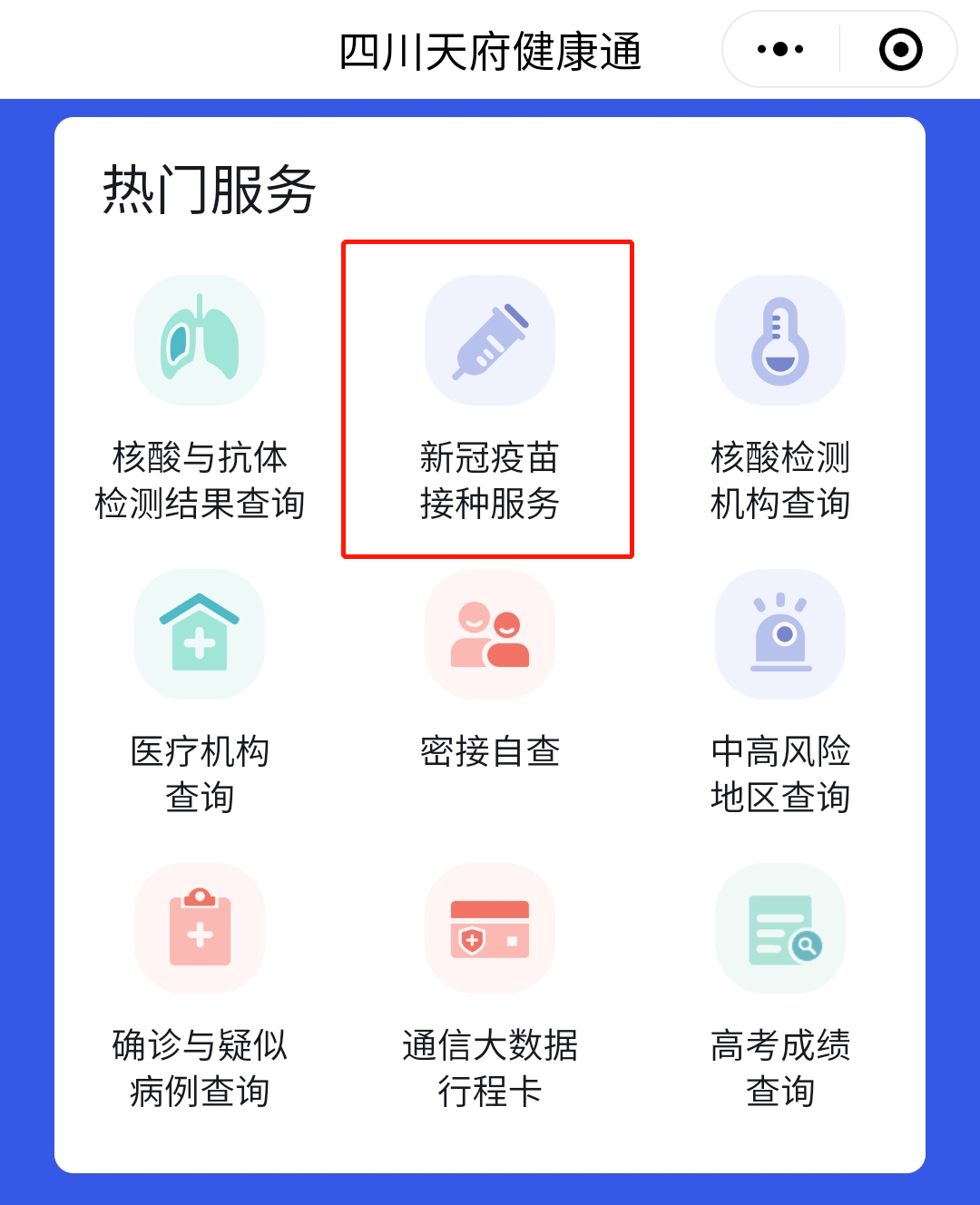The image size is (980, 1205).
Task: Tap the 医疗机构查询 hospital icon
Action: [199, 633]
